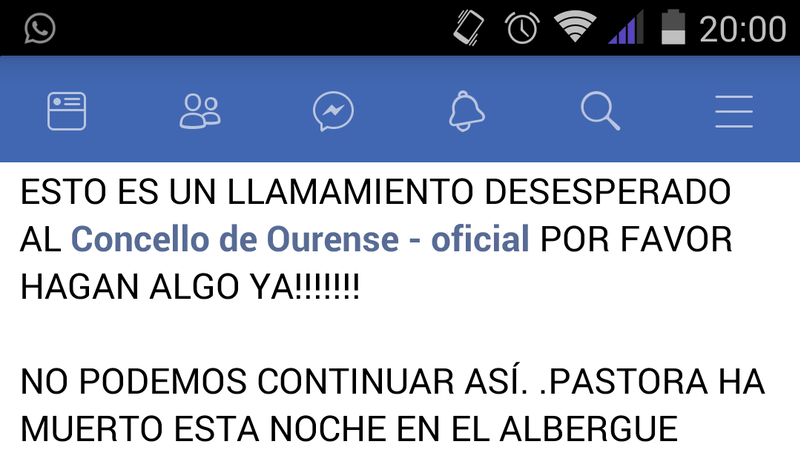The image size is (800, 450).
Task: Tap the search magnifier icon
Action: [x=600, y=110]
